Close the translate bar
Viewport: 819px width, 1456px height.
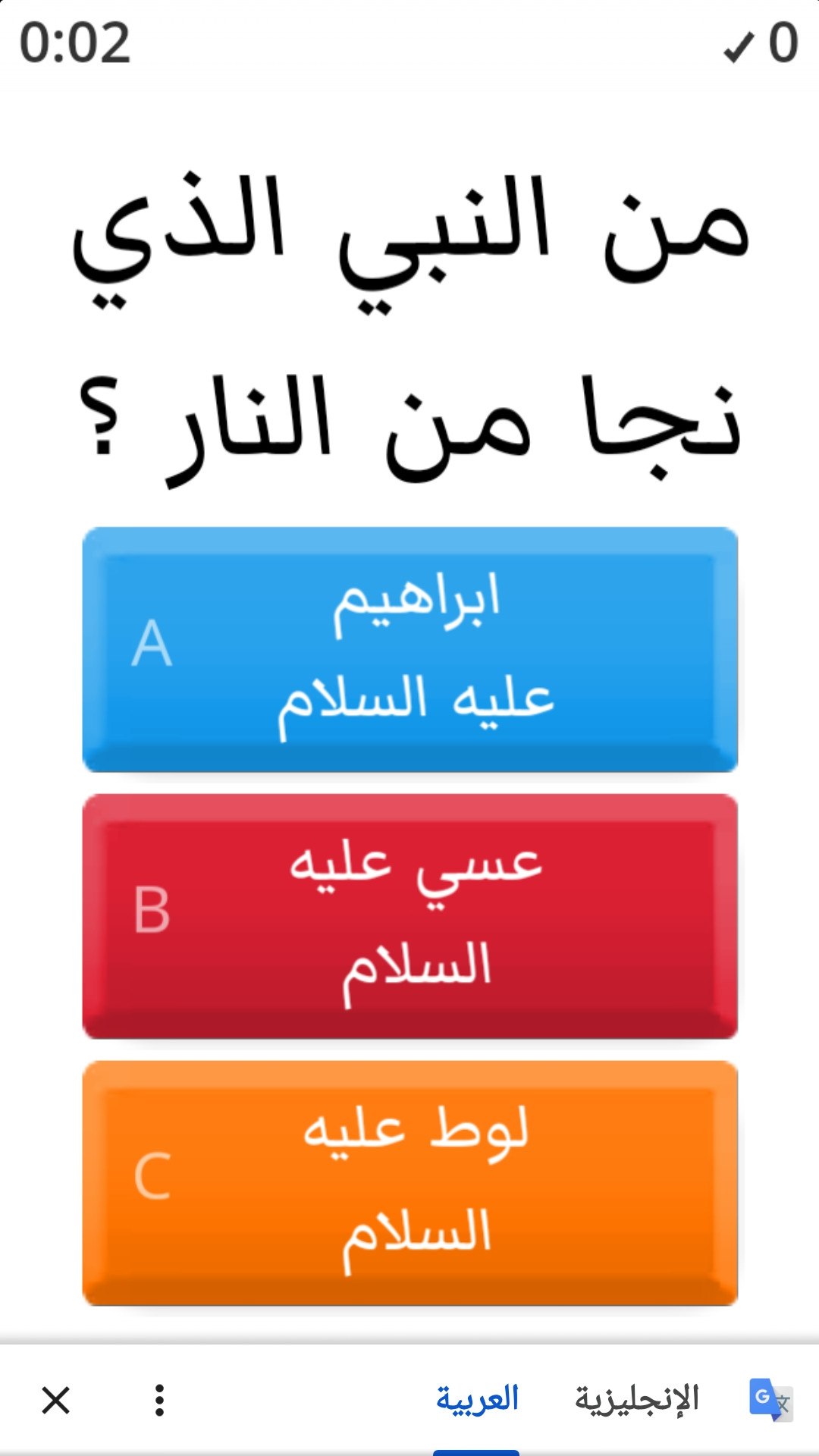tap(55, 1400)
